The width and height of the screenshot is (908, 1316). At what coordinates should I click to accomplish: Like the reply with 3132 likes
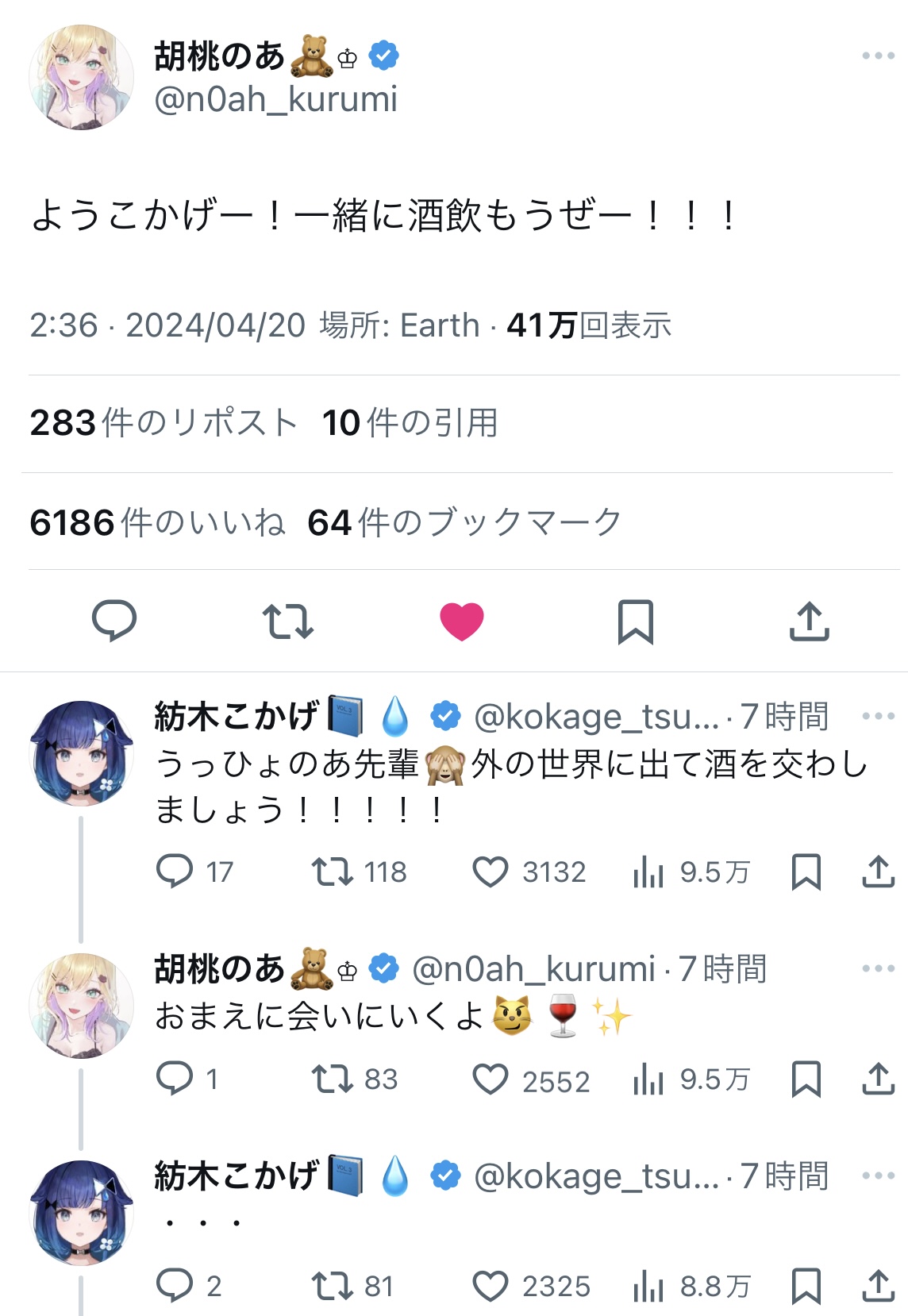click(x=491, y=872)
